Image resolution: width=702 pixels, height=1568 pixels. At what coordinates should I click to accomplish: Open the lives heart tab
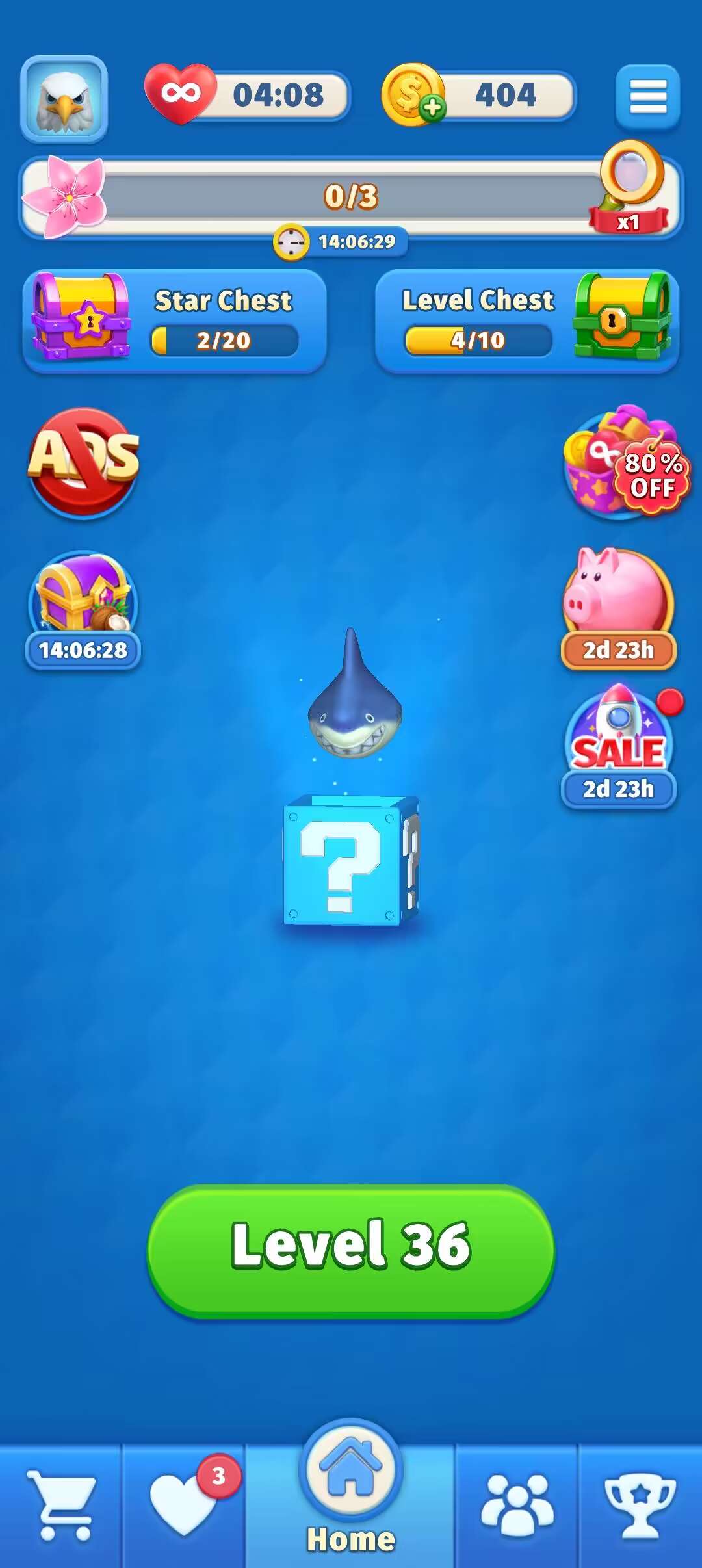184,1506
